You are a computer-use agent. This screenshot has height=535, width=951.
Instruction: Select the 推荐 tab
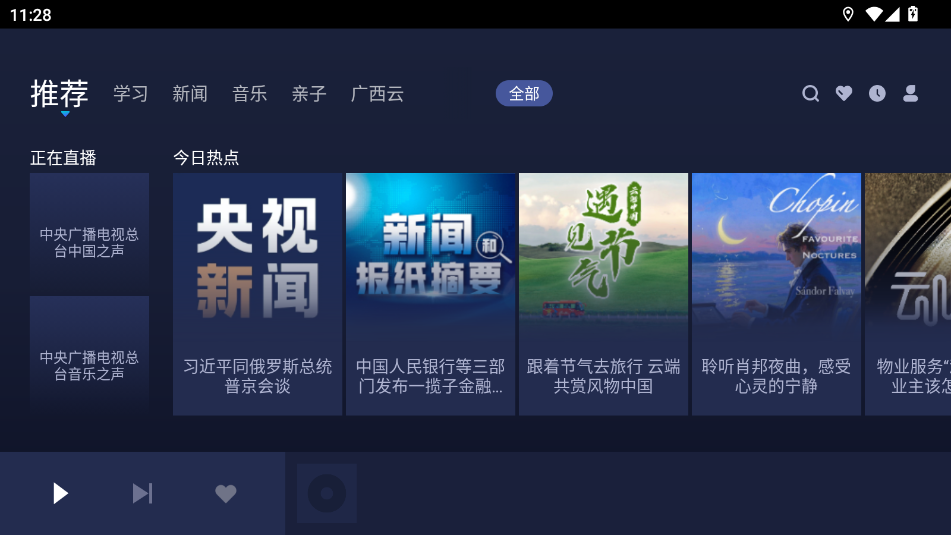[59, 94]
